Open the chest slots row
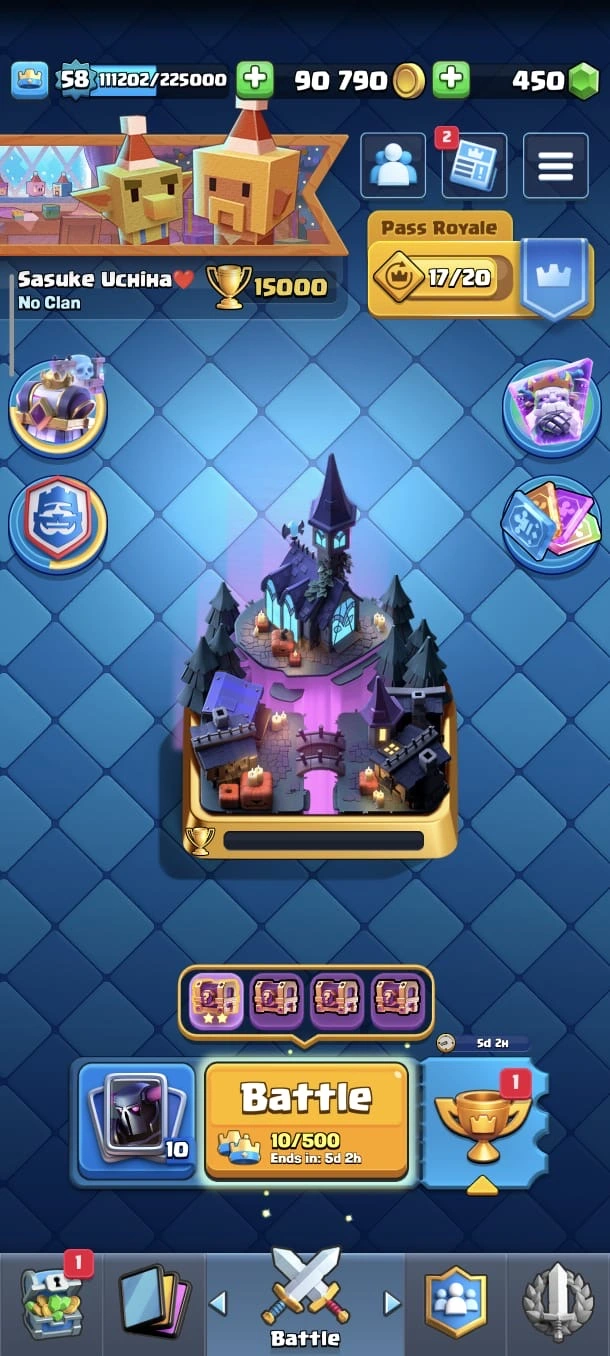 pos(306,1000)
